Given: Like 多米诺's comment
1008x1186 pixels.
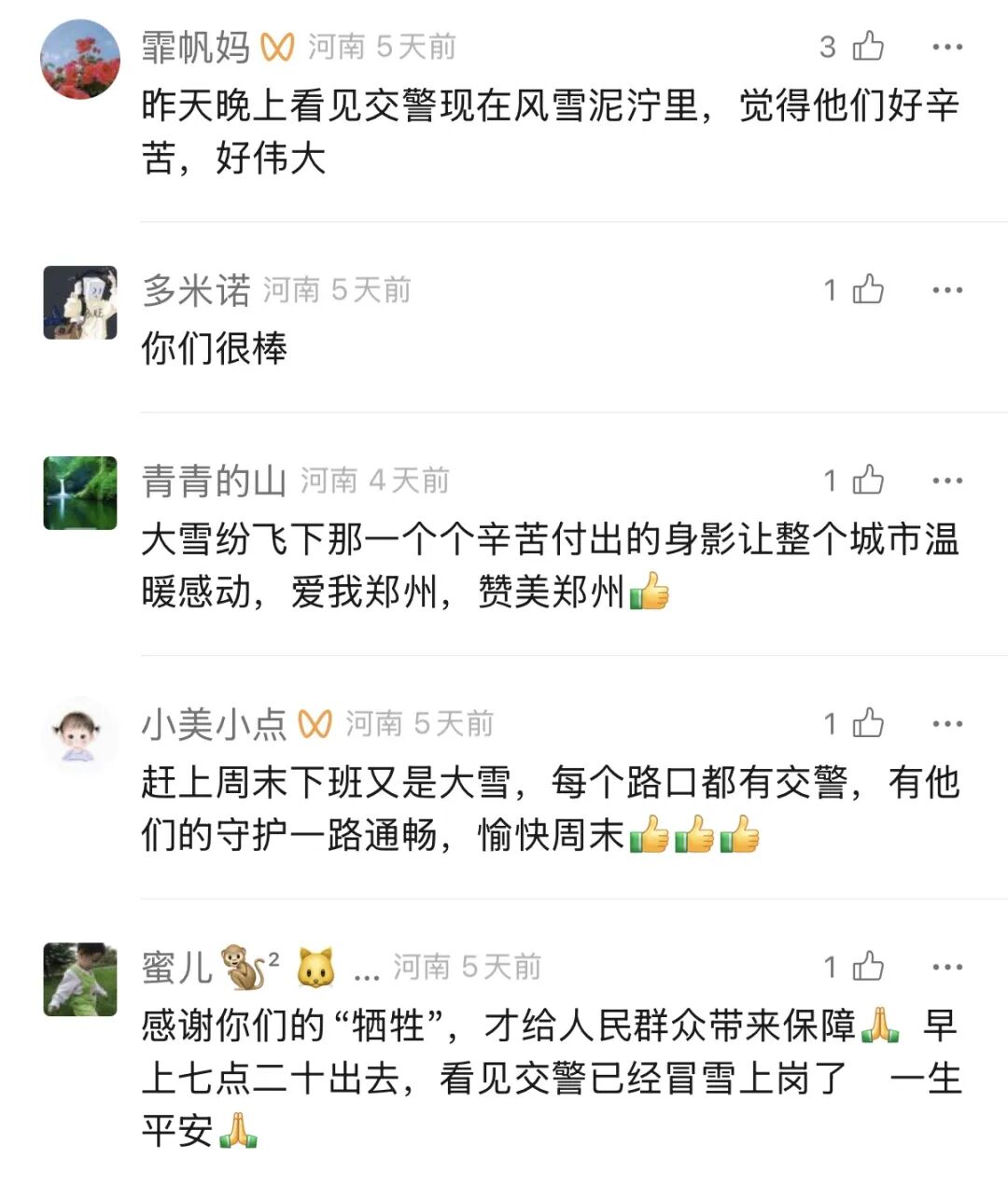Looking at the screenshot, I should [x=868, y=290].
